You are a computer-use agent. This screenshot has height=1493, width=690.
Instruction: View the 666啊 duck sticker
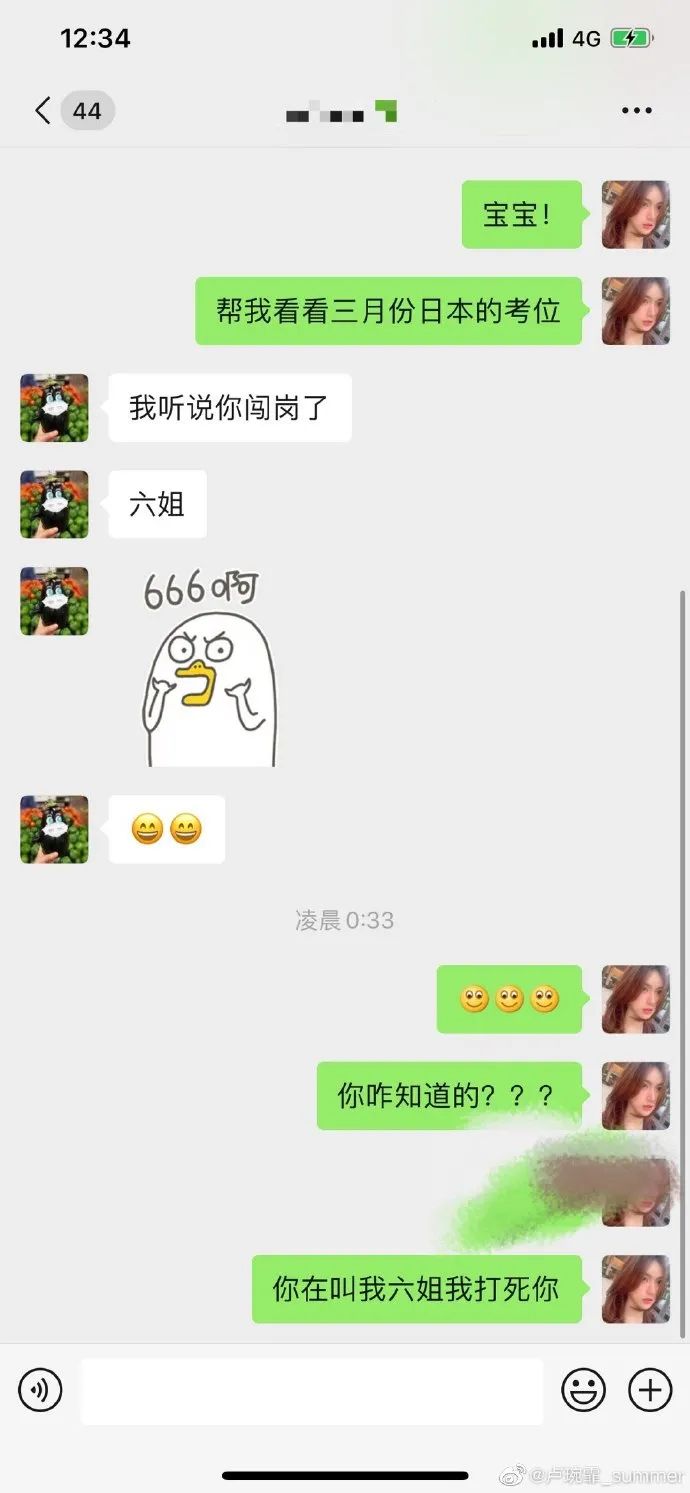coord(206,668)
